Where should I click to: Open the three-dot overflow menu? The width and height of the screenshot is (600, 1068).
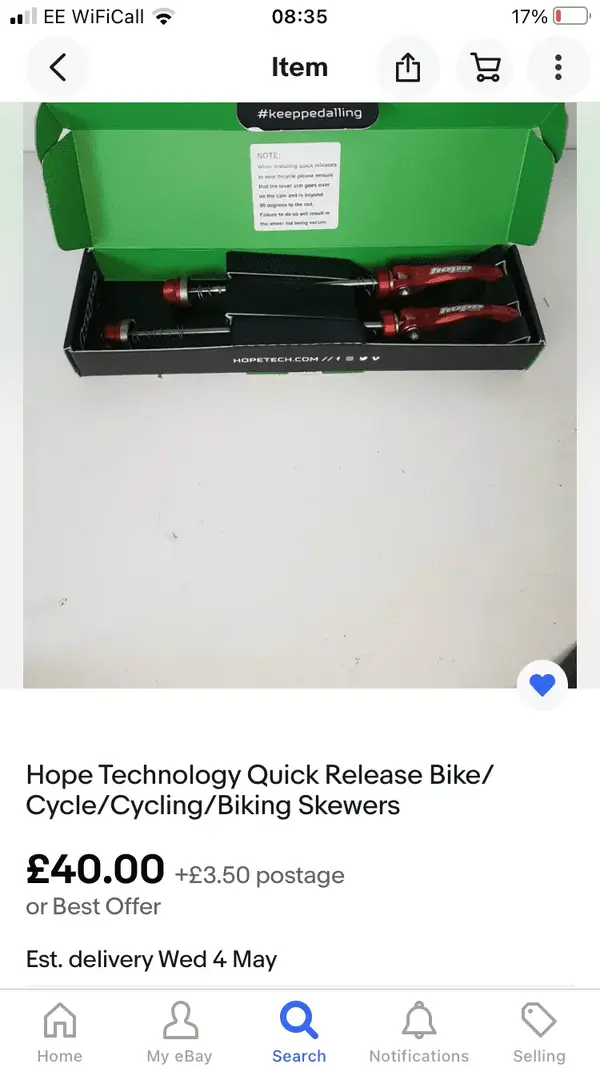click(x=558, y=68)
